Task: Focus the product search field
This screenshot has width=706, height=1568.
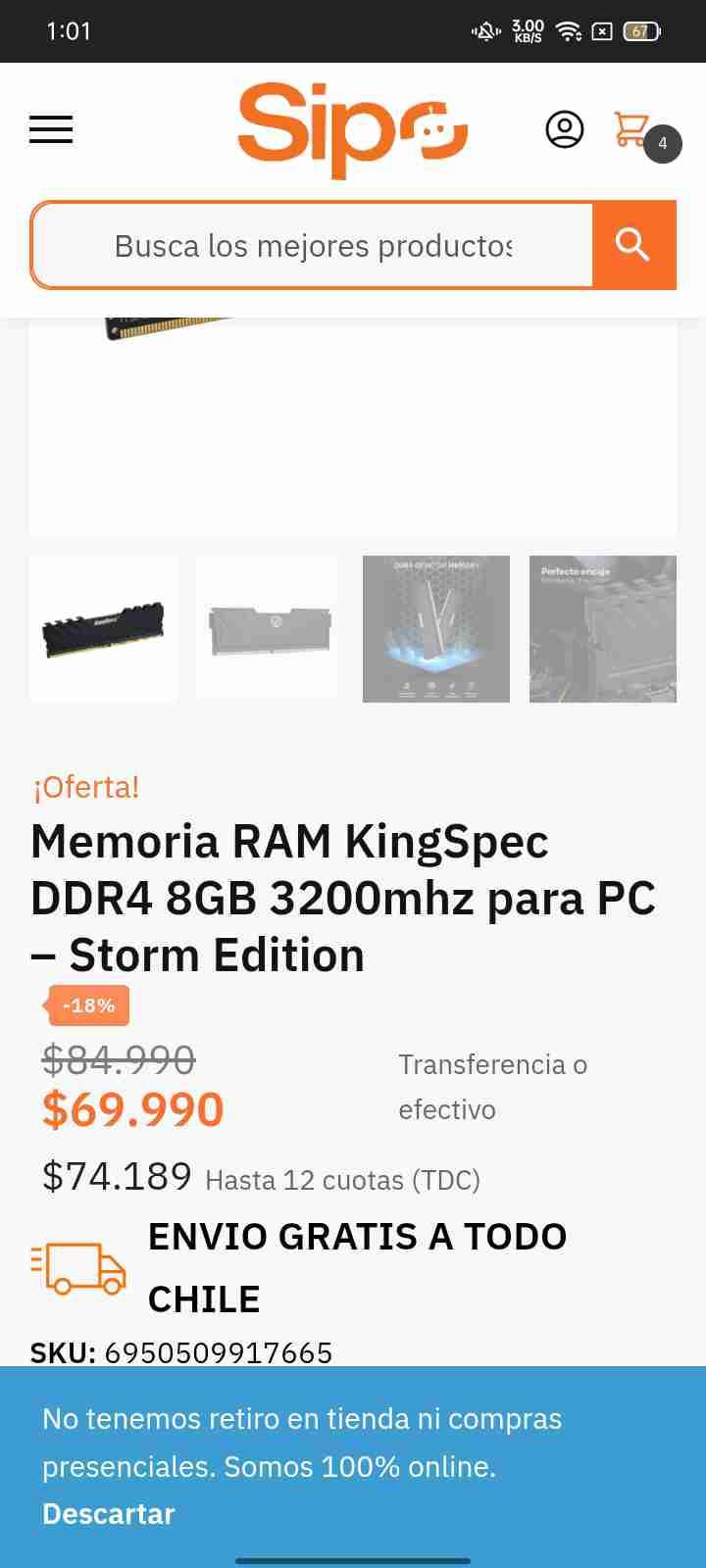Action: [x=313, y=245]
